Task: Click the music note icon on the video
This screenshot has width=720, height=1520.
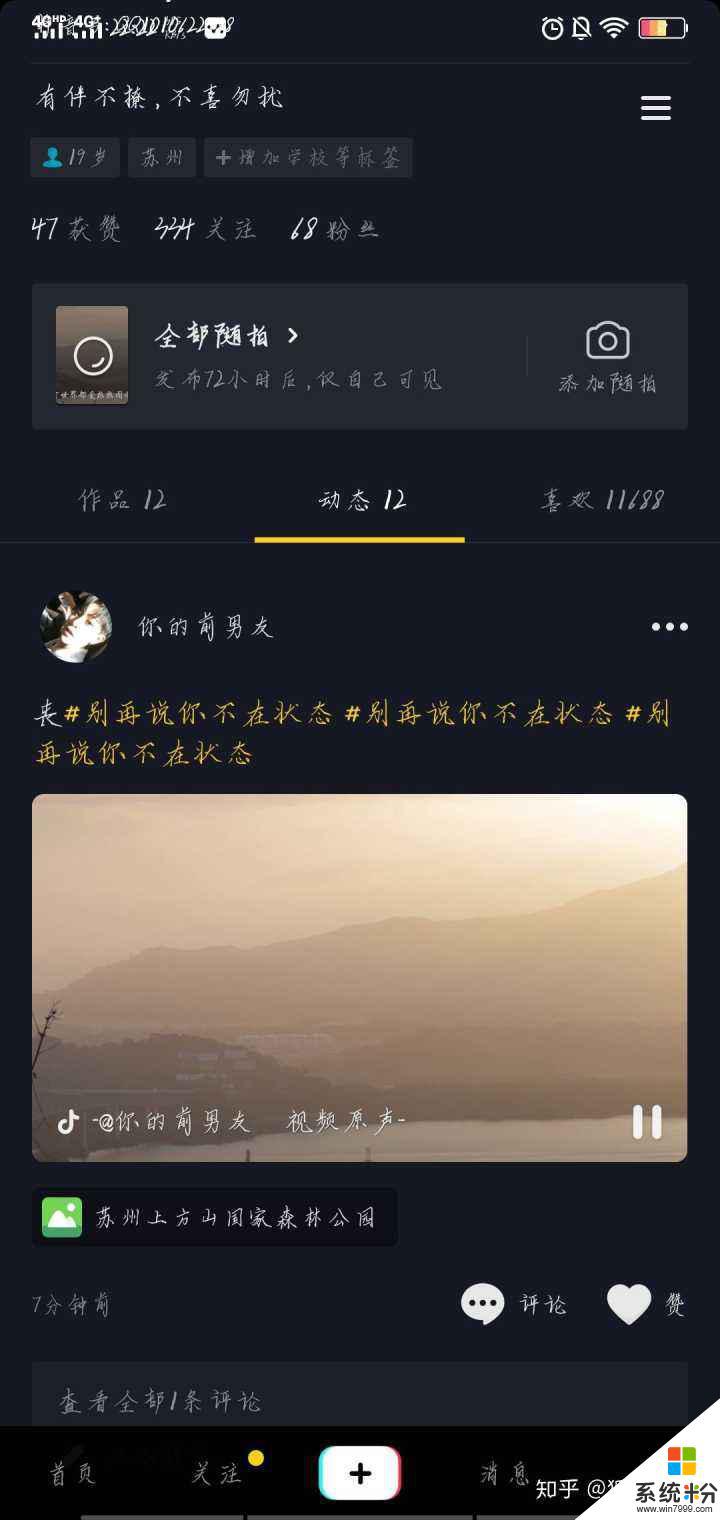Action: point(68,1122)
